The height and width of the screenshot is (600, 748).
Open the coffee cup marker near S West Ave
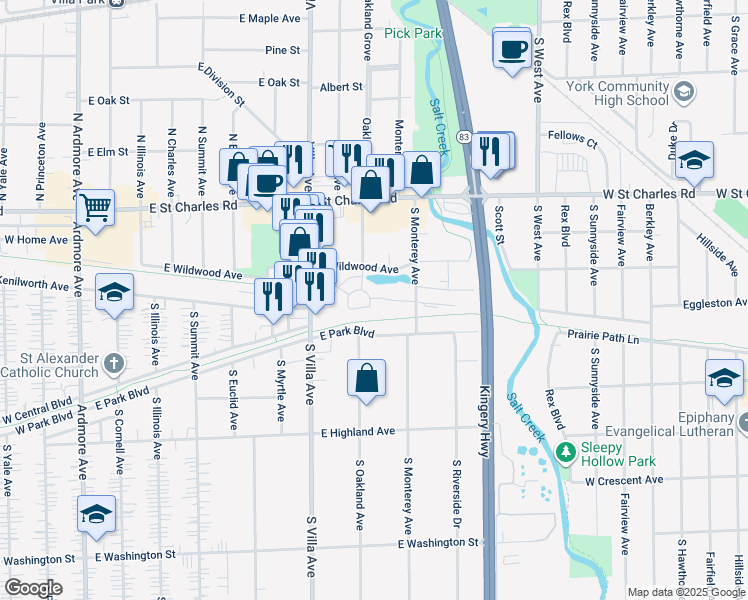click(x=512, y=49)
